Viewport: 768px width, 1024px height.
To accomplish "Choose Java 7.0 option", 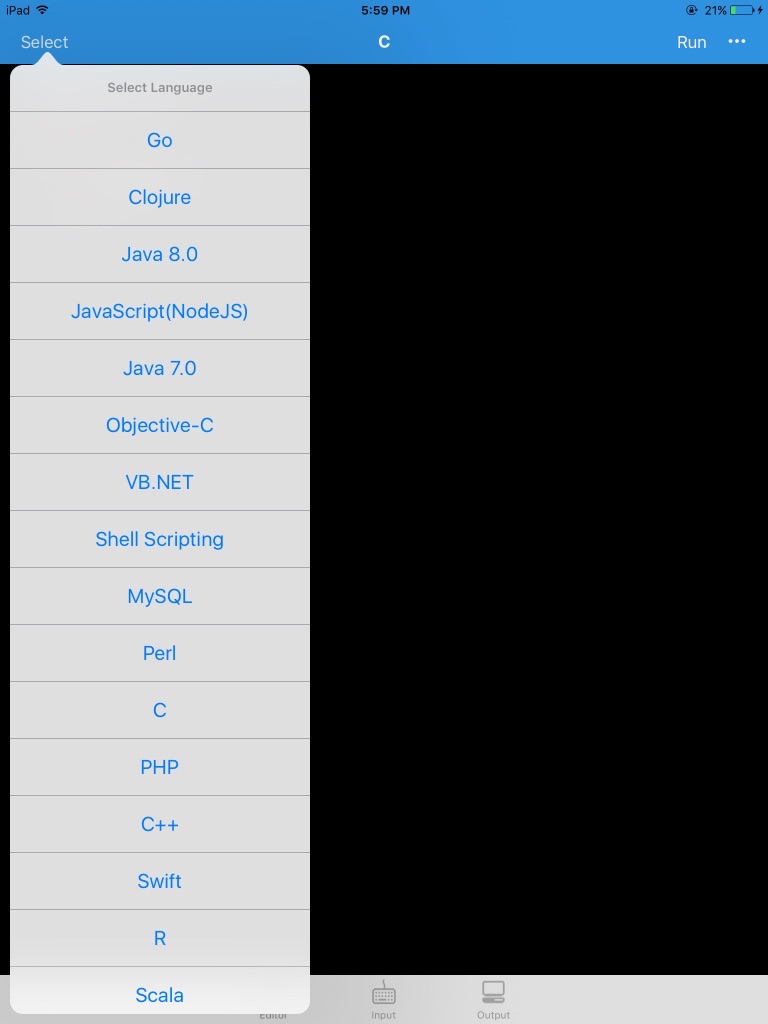I will 160,368.
